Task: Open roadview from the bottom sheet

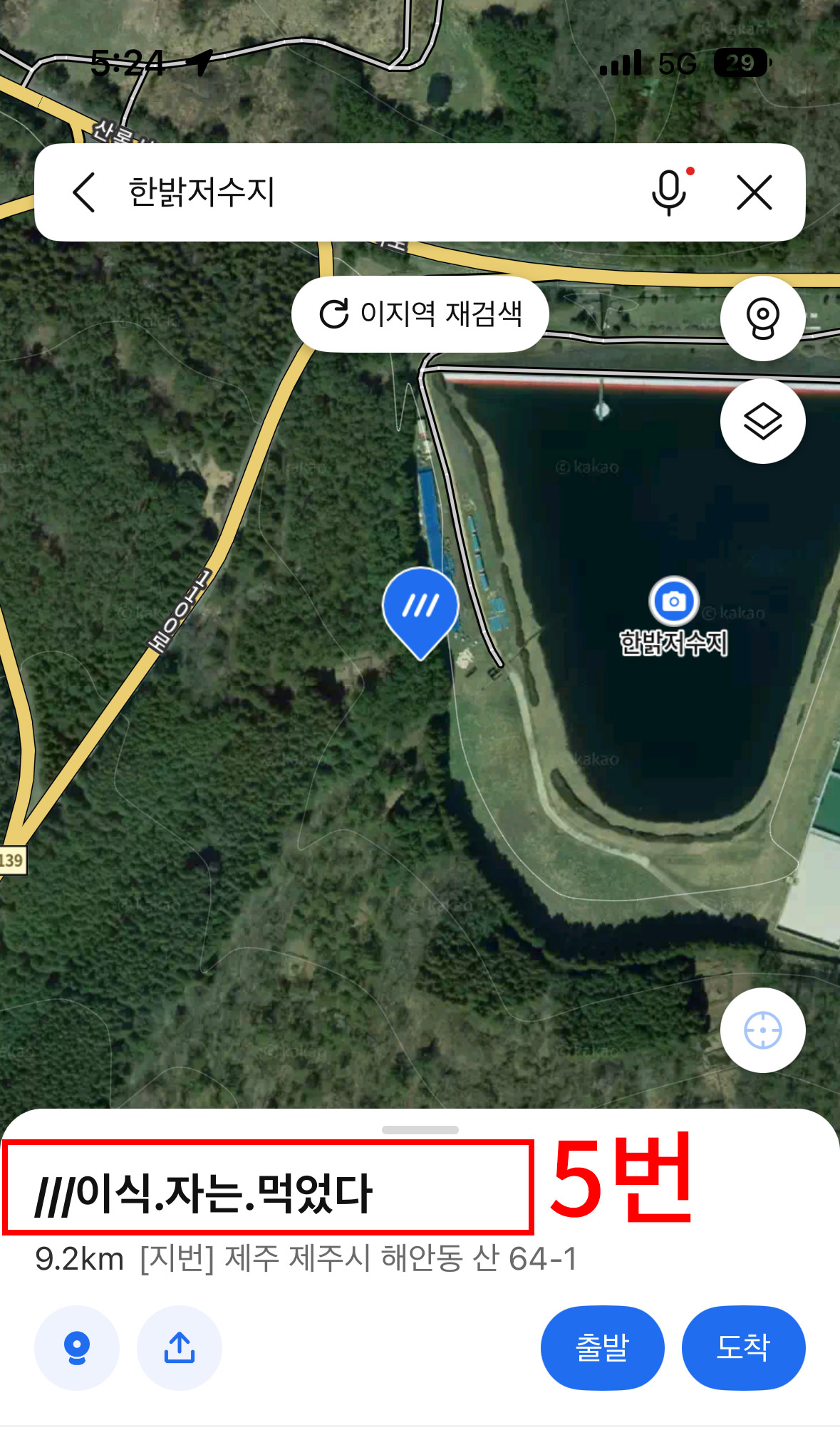Action: [x=77, y=1348]
